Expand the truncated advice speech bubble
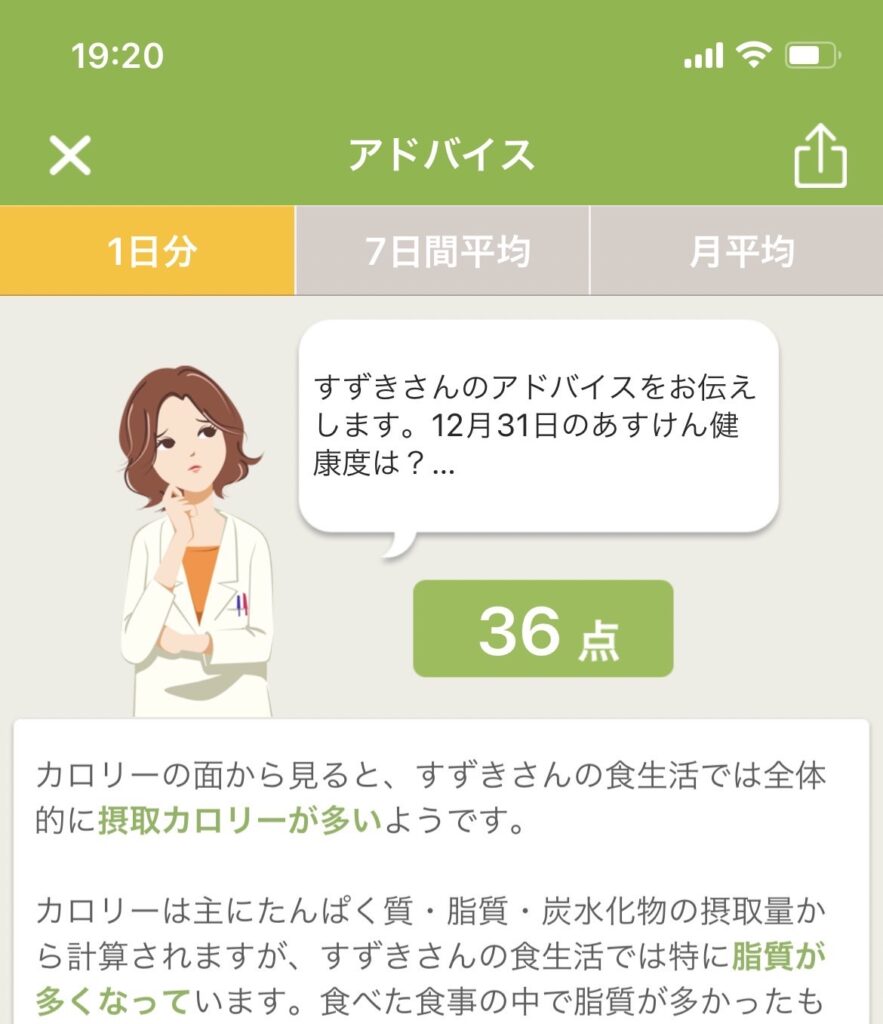 click(538, 427)
